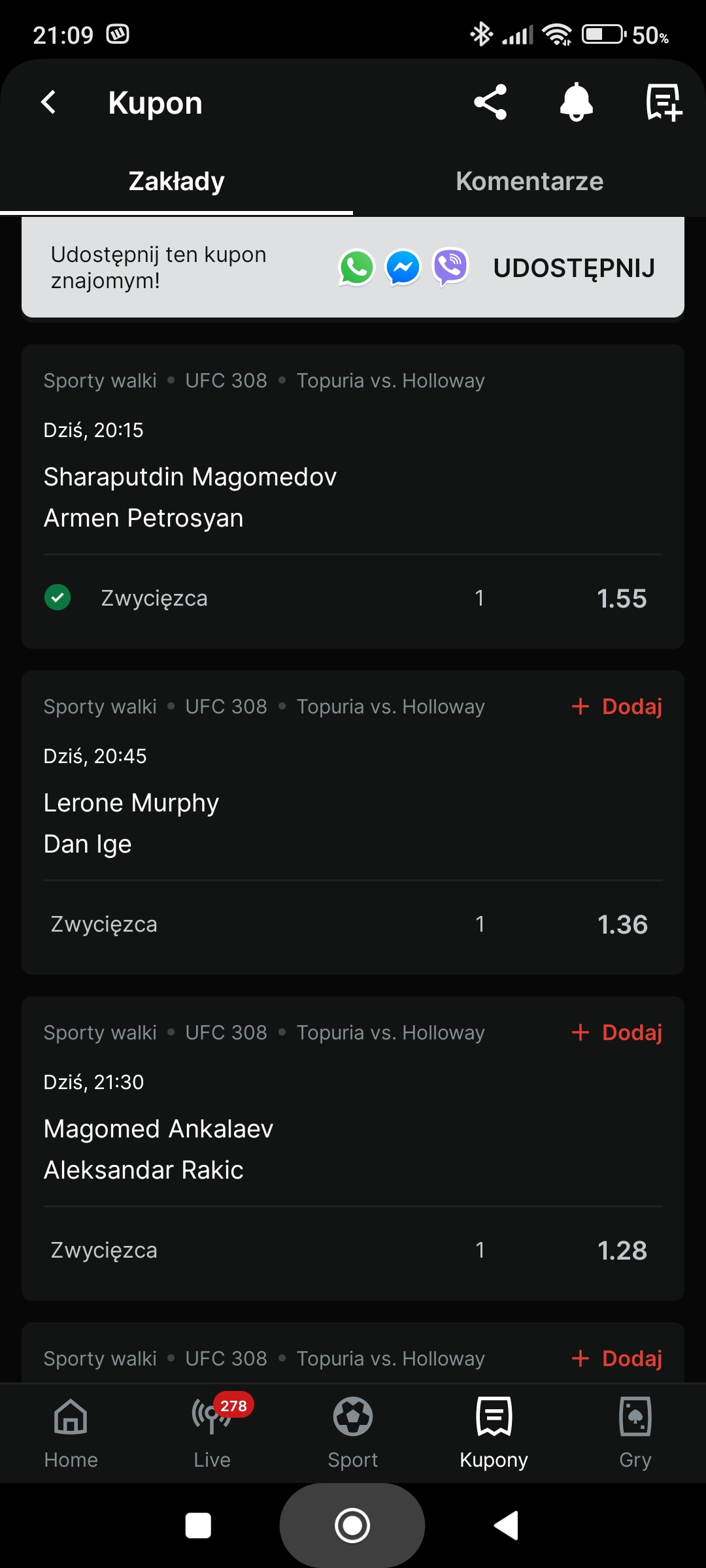Open the notifications bell

coord(576,103)
